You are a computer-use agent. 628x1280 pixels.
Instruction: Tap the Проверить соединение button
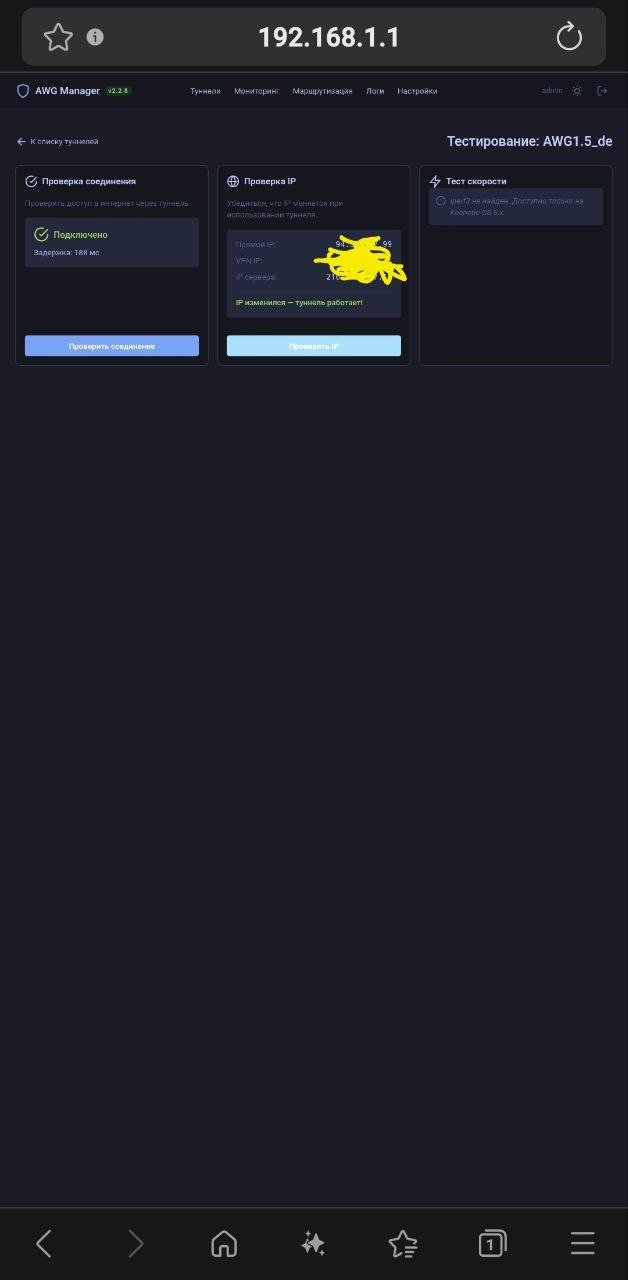tap(112, 346)
